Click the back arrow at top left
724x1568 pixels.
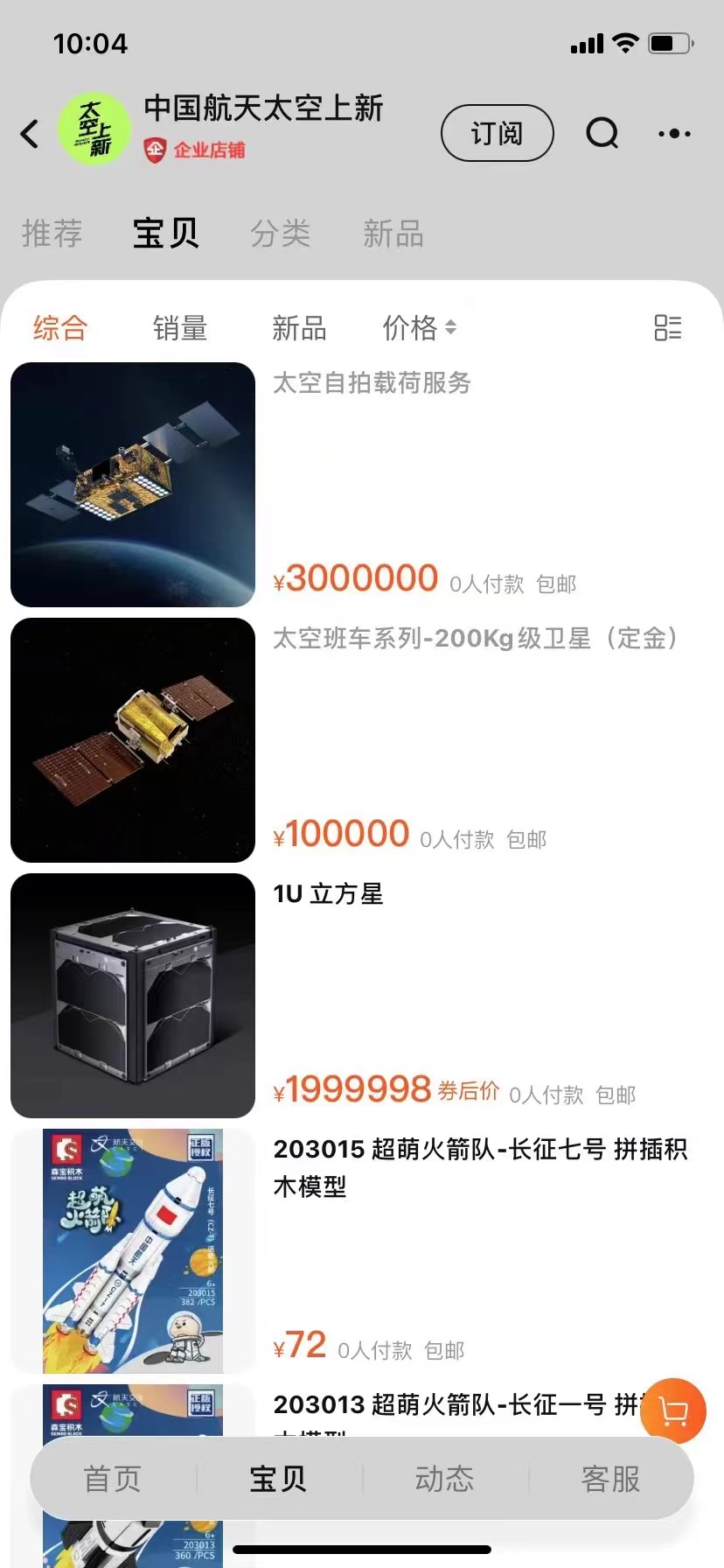coord(31,133)
